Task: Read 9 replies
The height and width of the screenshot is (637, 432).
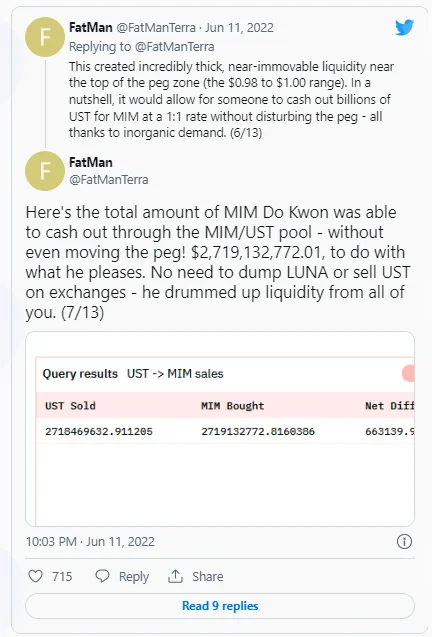Action: pos(220,606)
